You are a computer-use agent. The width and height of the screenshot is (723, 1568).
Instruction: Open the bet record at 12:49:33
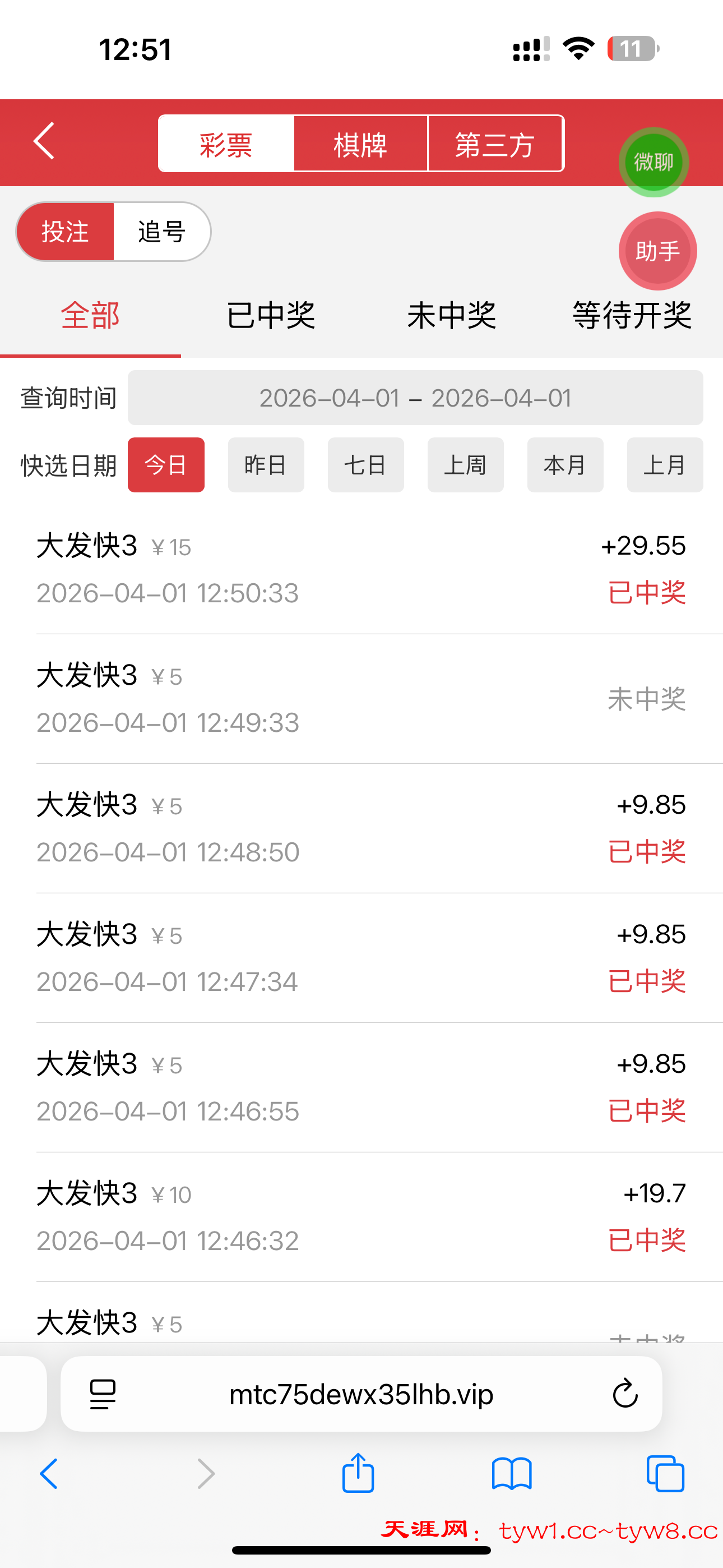(x=361, y=699)
